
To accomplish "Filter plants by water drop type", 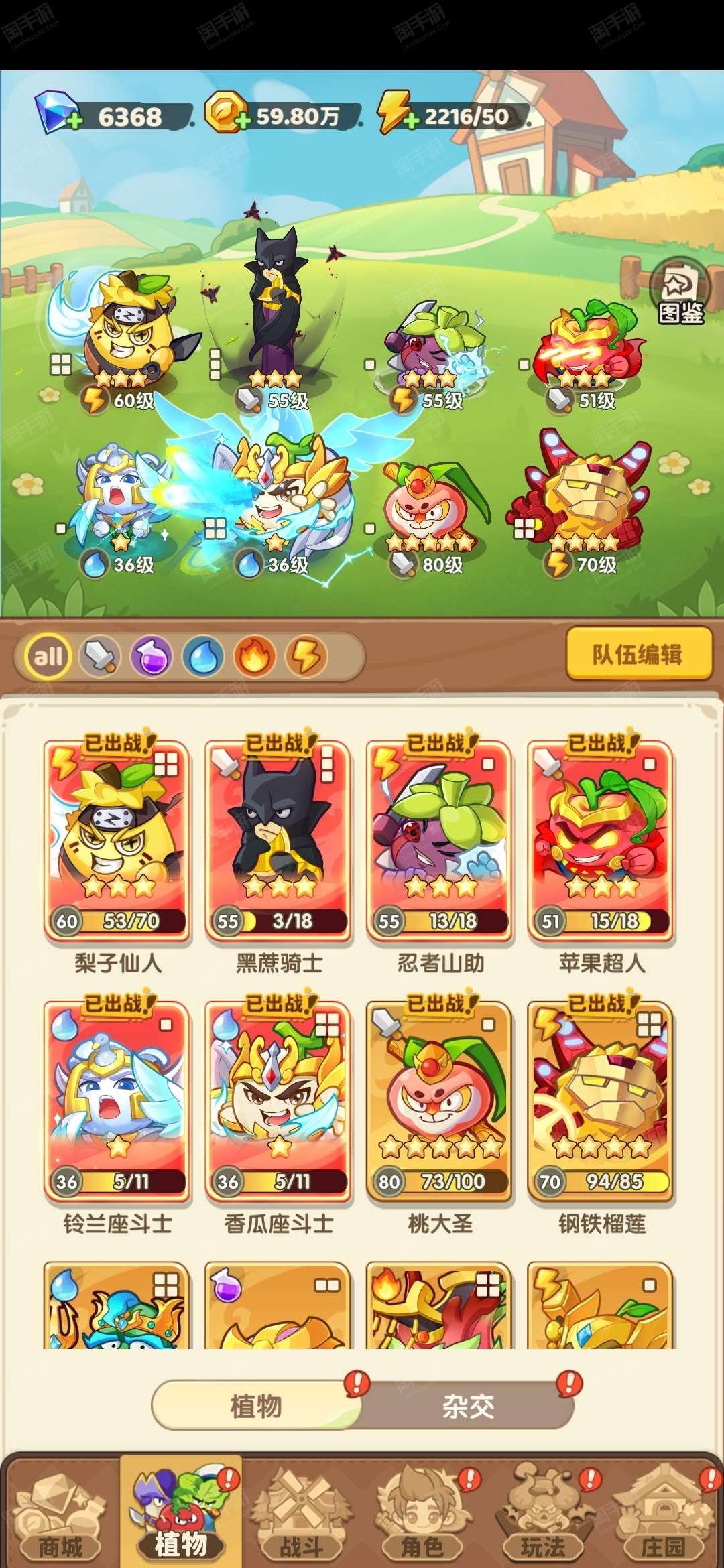I will coord(203,655).
